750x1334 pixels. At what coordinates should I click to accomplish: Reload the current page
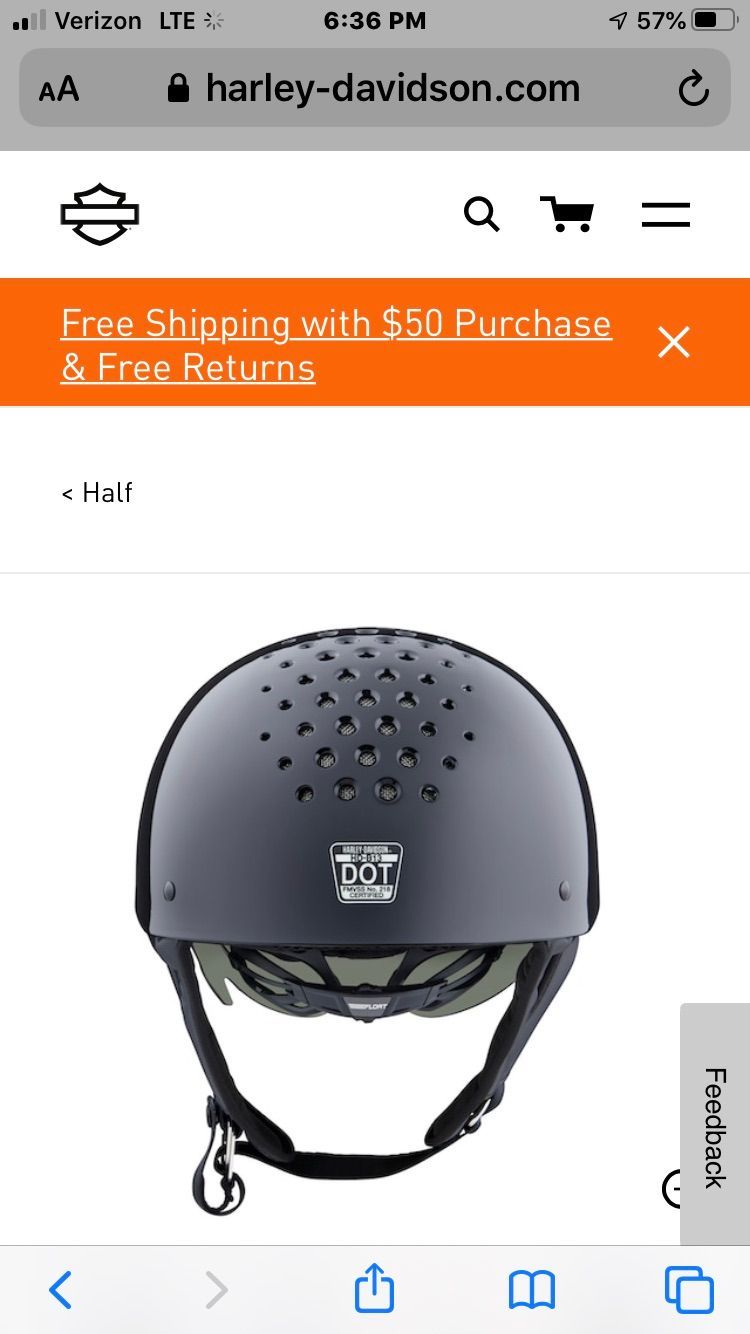click(x=693, y=90)
